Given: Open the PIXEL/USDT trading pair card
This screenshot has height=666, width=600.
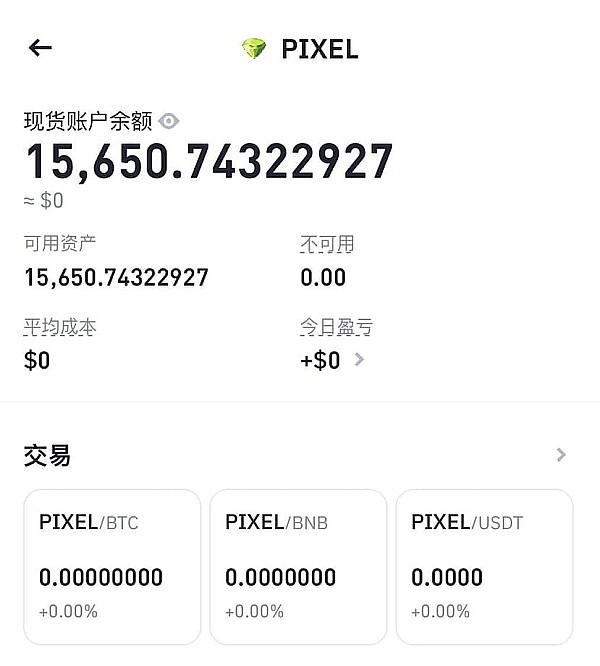Looking at the screenshot, I should pyautogui.click(x=484, y=566).
